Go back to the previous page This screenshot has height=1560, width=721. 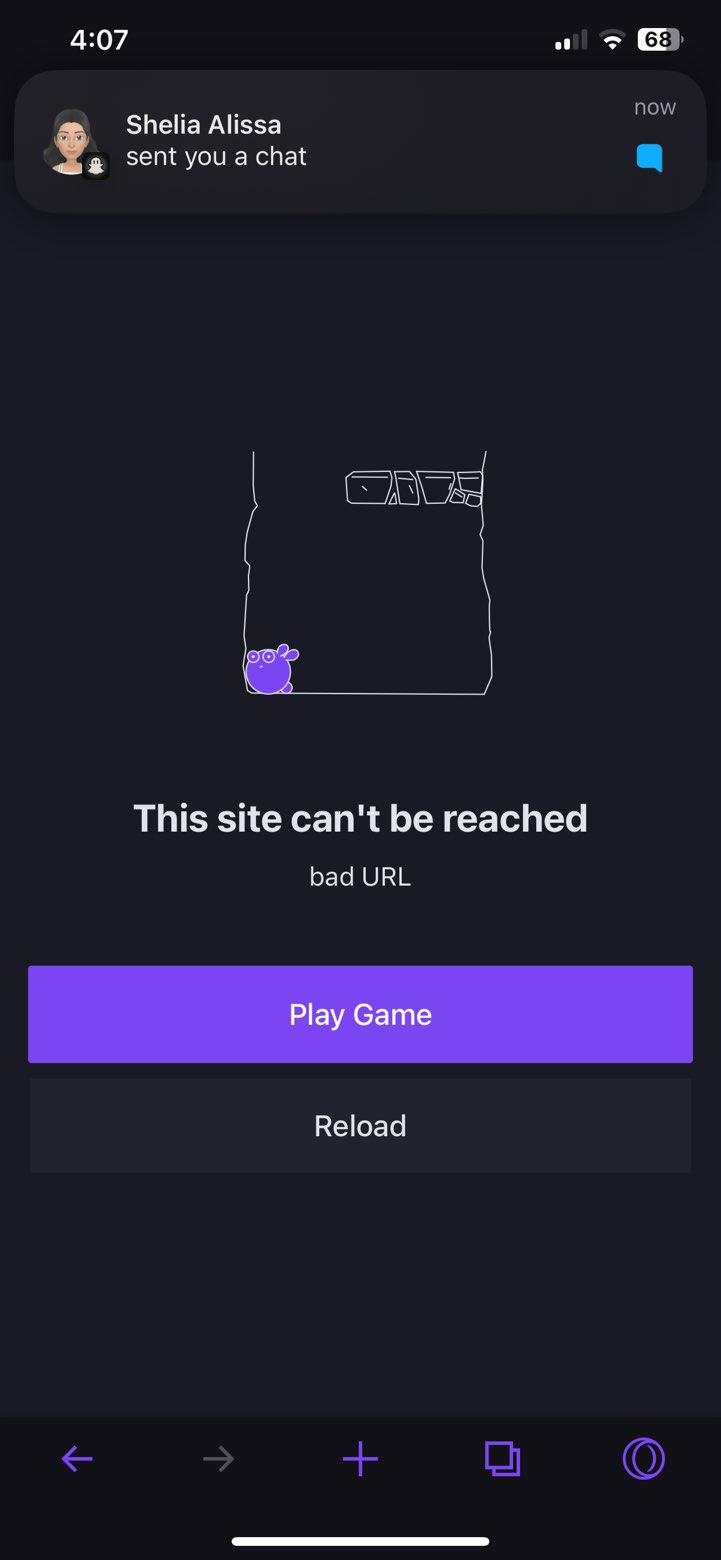(x=77, y=1459)
